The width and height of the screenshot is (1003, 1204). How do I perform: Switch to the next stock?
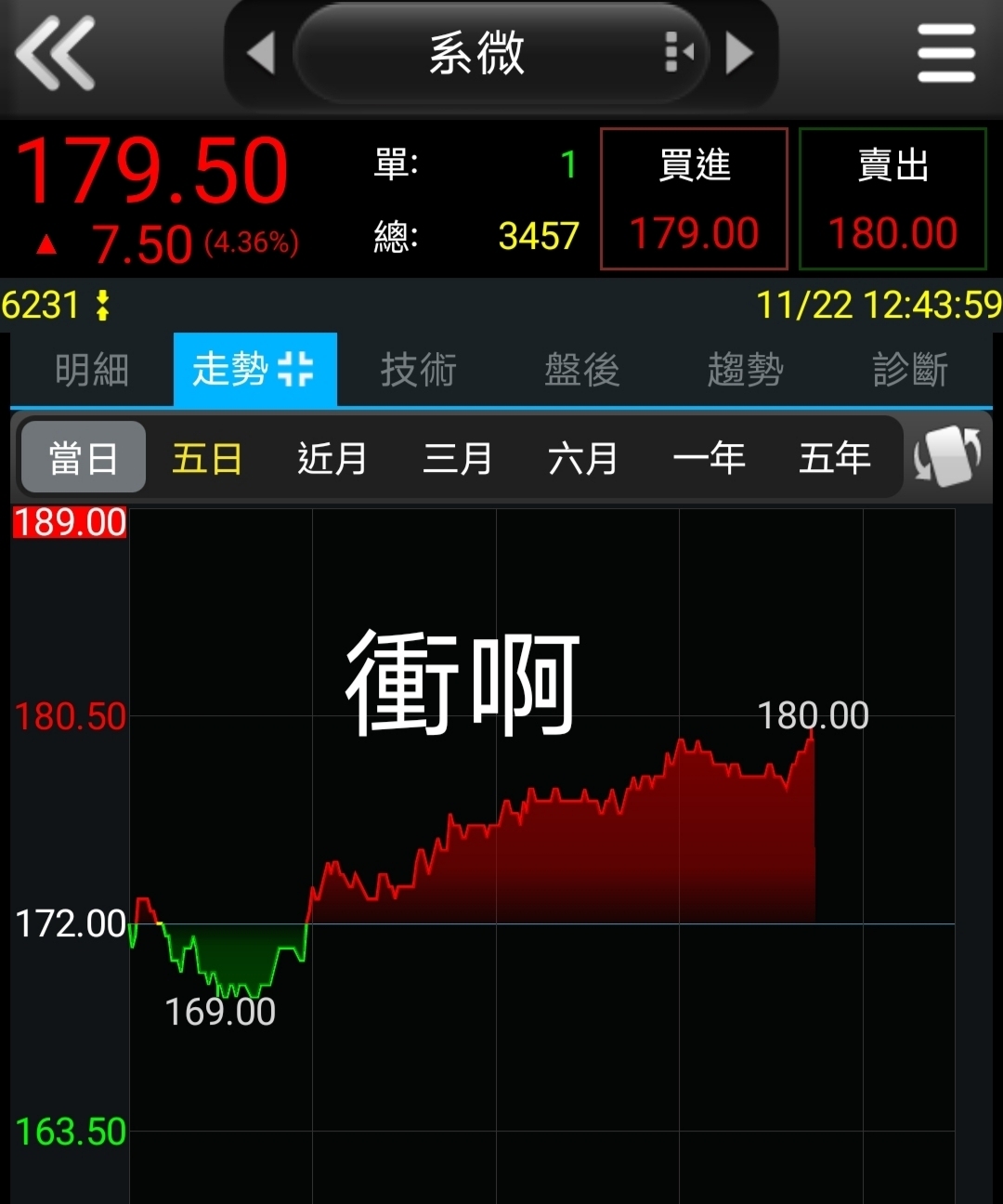740,52
